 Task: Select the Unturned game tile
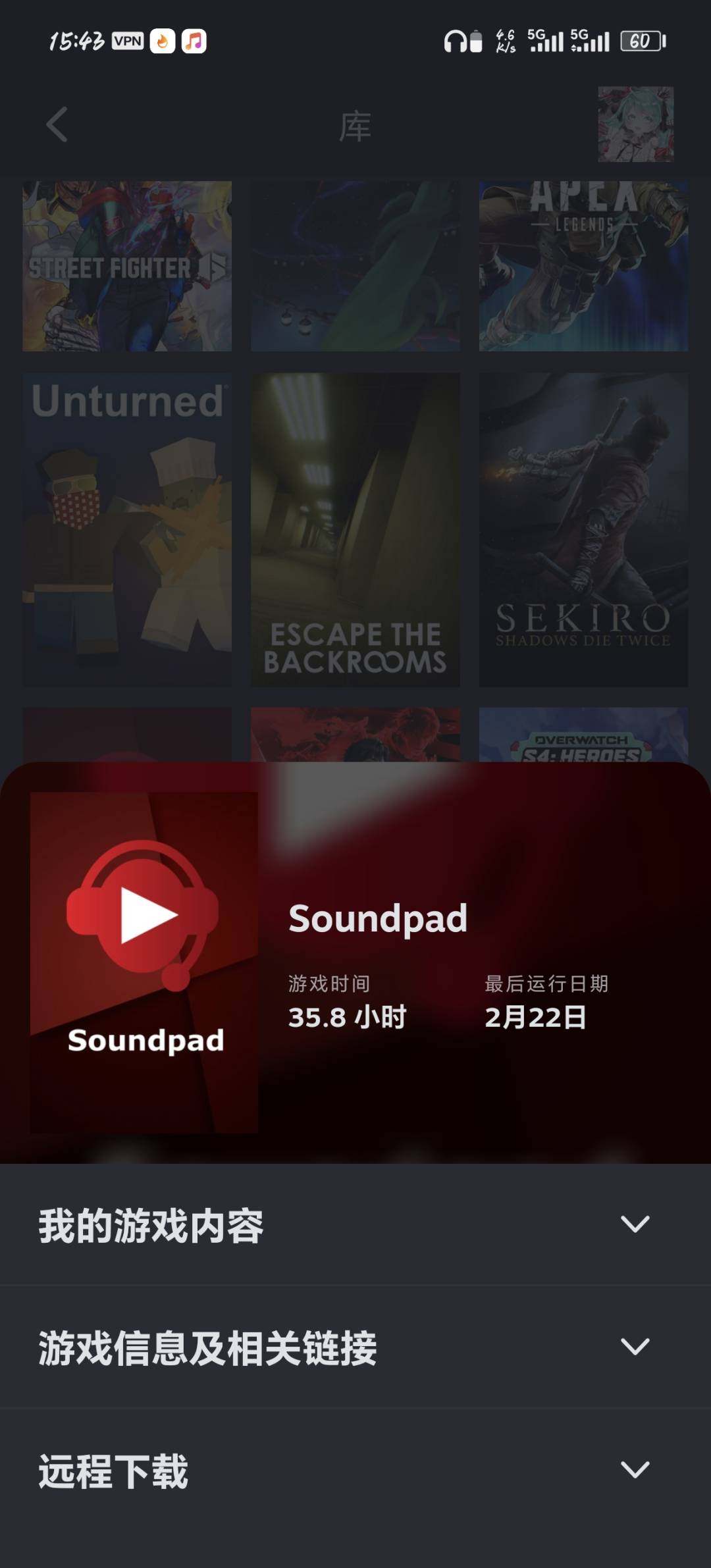[127, 530]
